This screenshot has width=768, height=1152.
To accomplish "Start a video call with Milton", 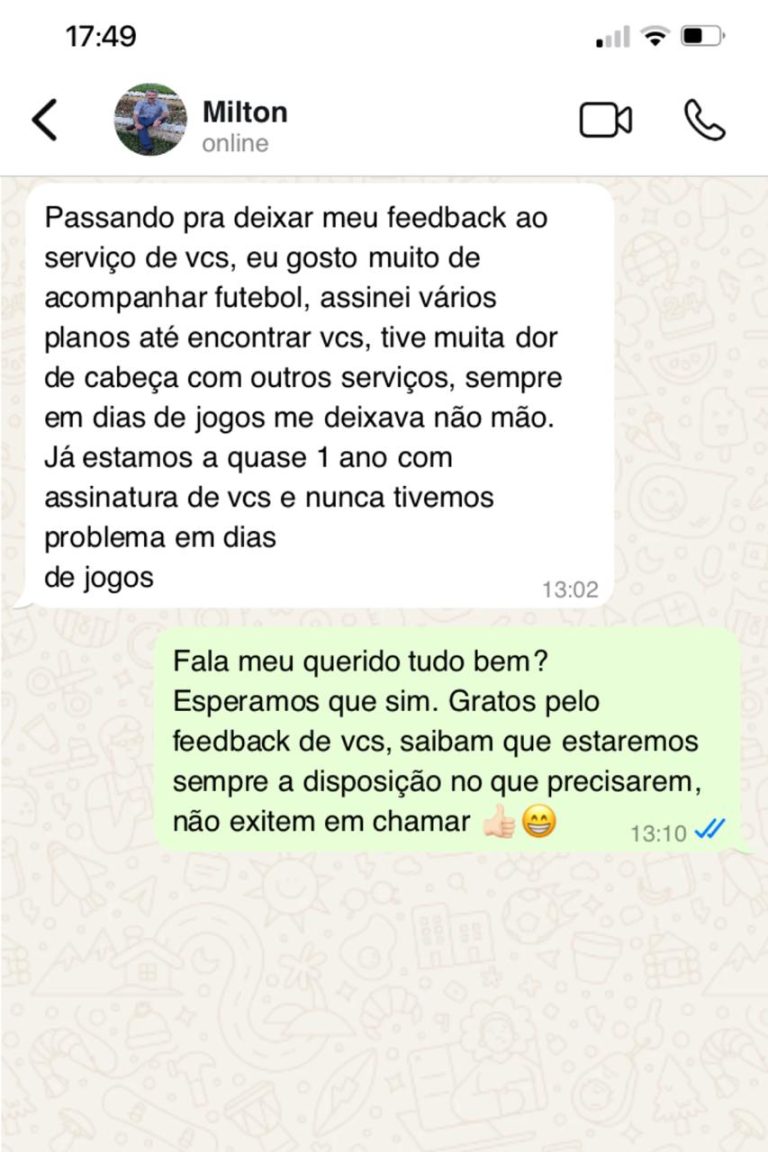I will [605, 120].
